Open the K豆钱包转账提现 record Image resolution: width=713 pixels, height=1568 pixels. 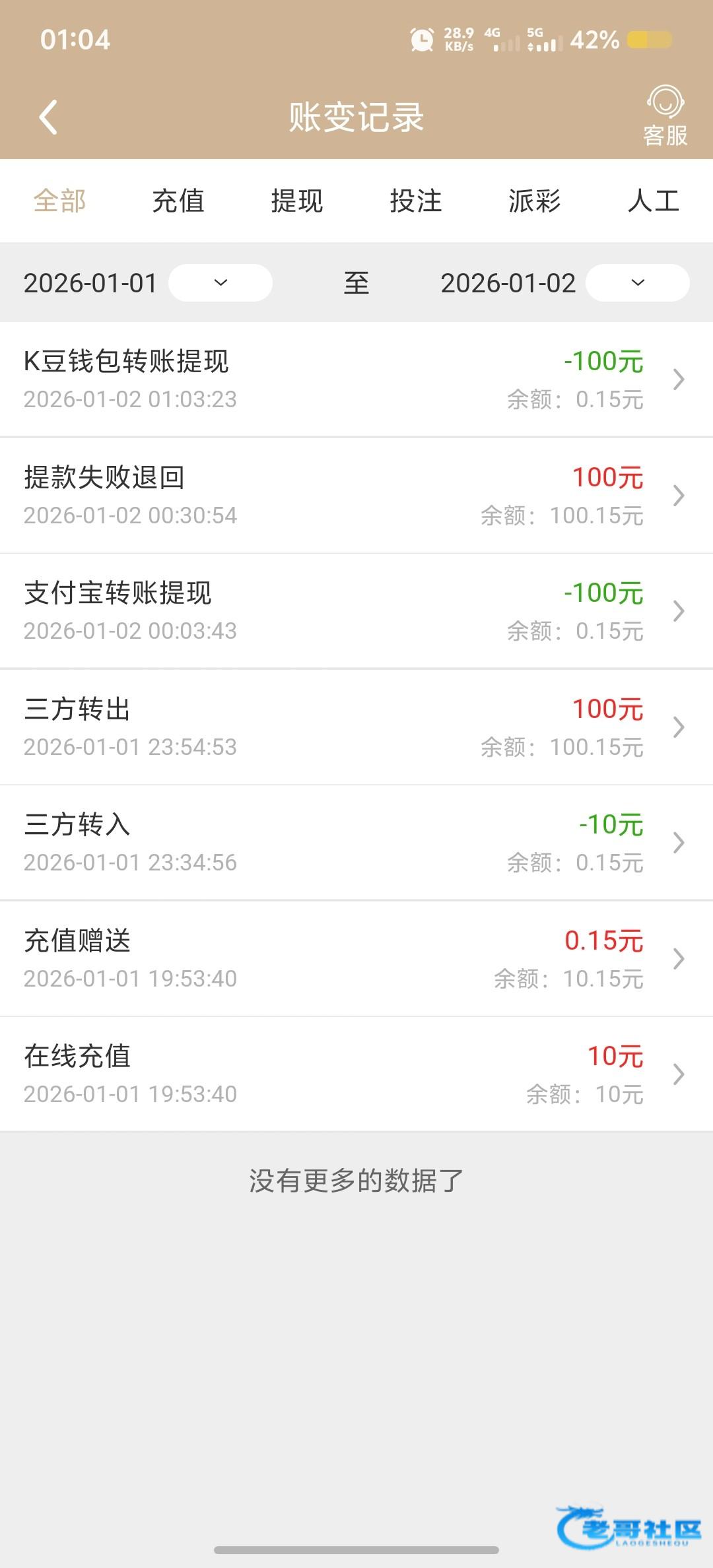(356, 379)
